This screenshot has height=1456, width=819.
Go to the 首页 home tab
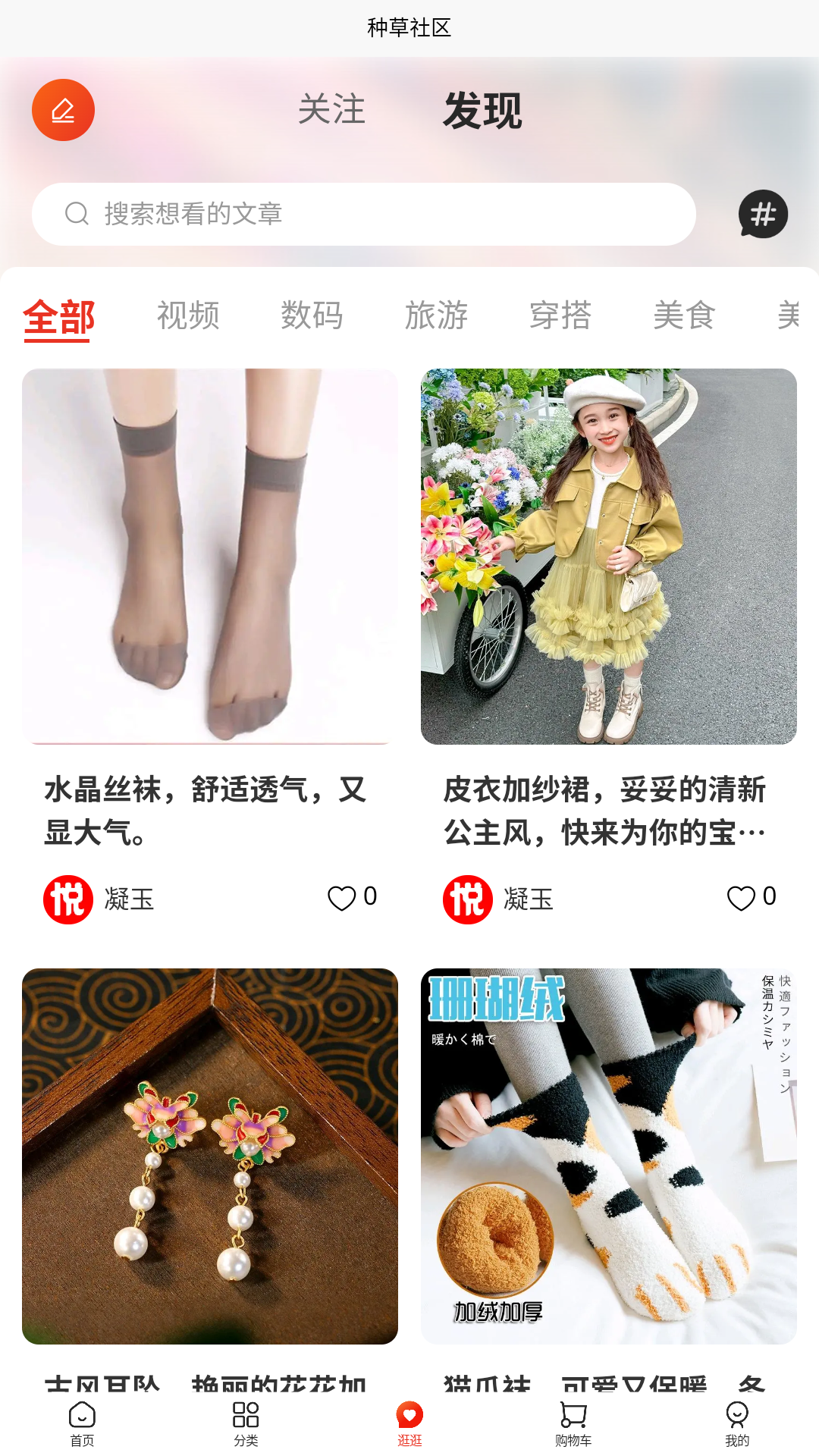click(x=82, y=1423)
